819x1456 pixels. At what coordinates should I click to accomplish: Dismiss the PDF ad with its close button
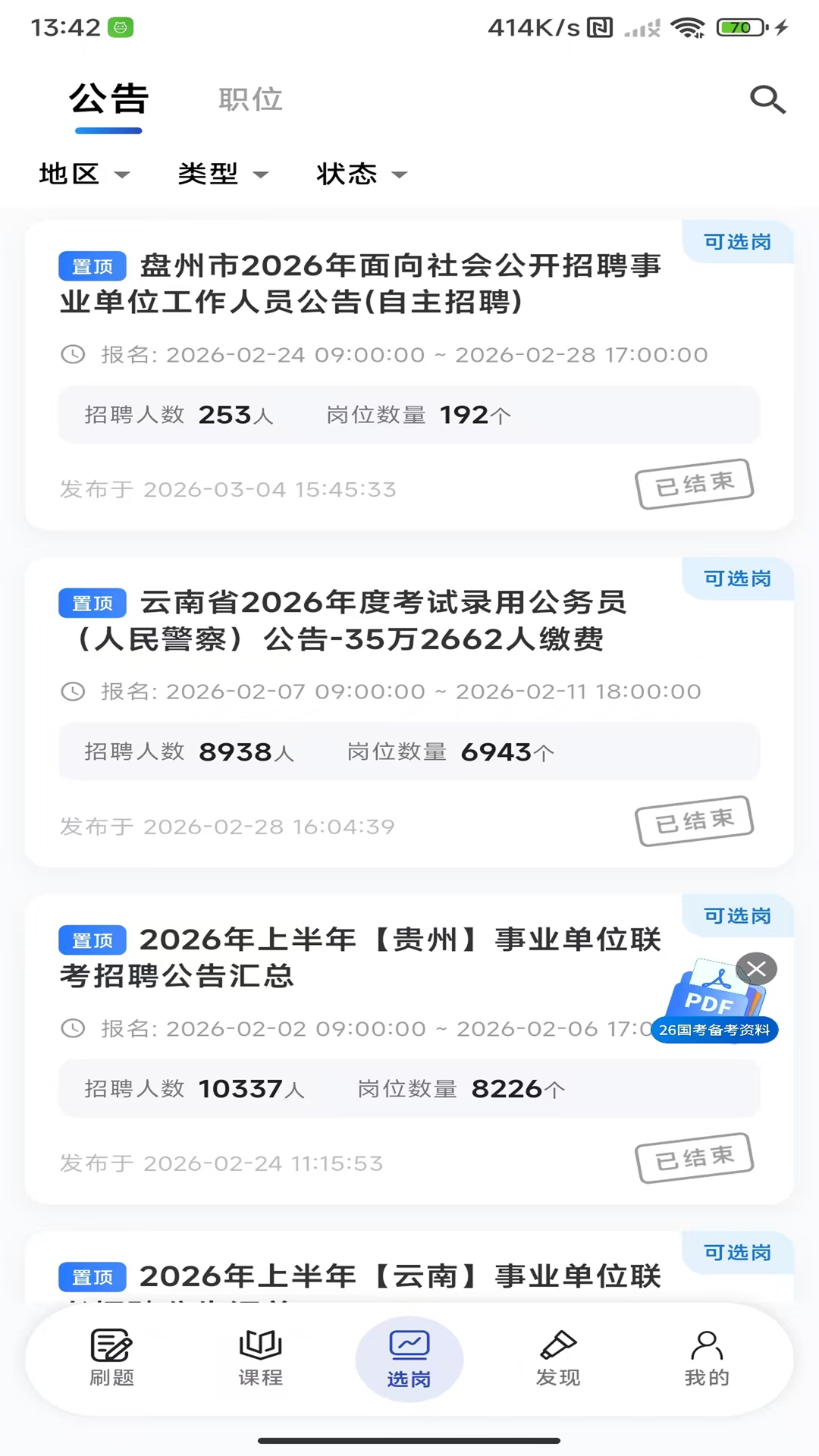point(756,968)
